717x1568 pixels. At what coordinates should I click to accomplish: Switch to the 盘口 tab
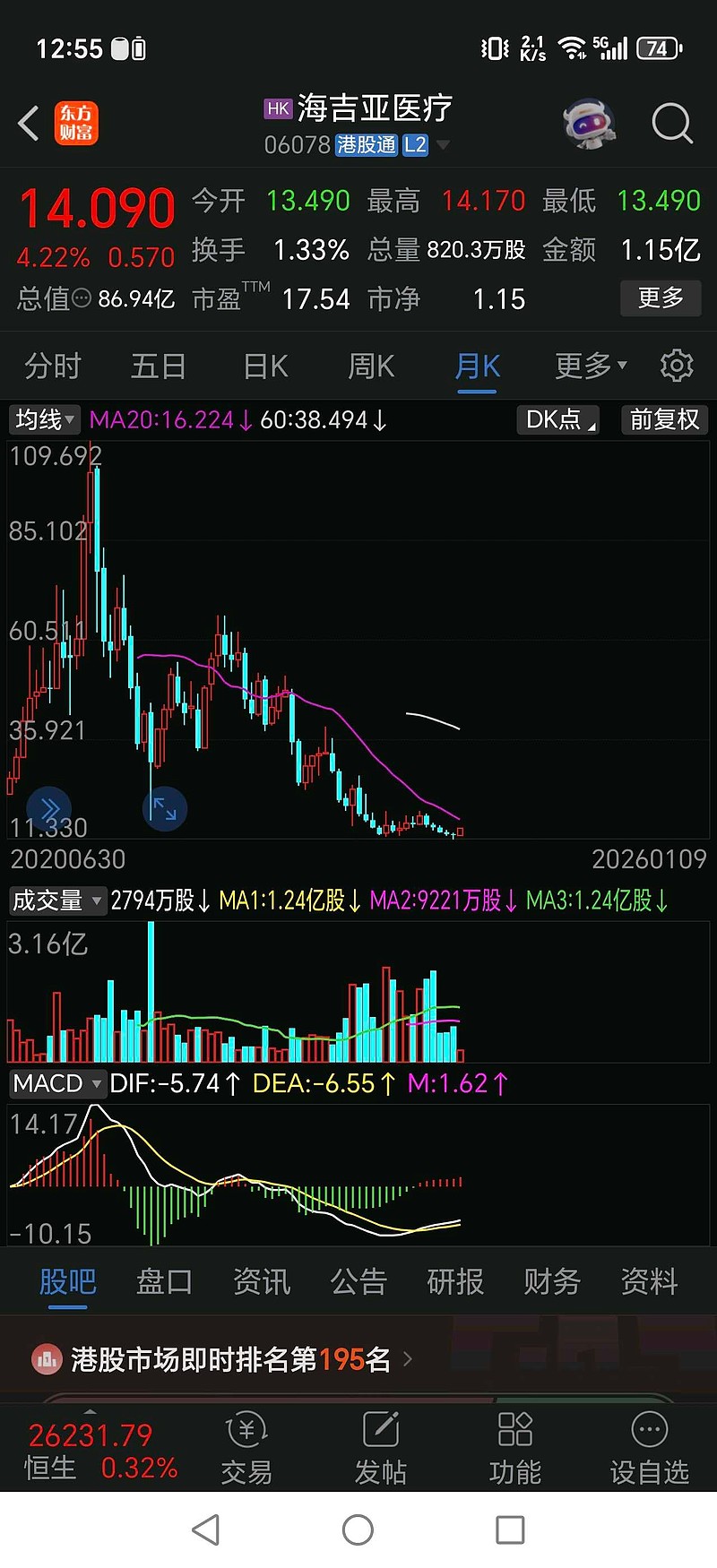[x=164, y=1281]
